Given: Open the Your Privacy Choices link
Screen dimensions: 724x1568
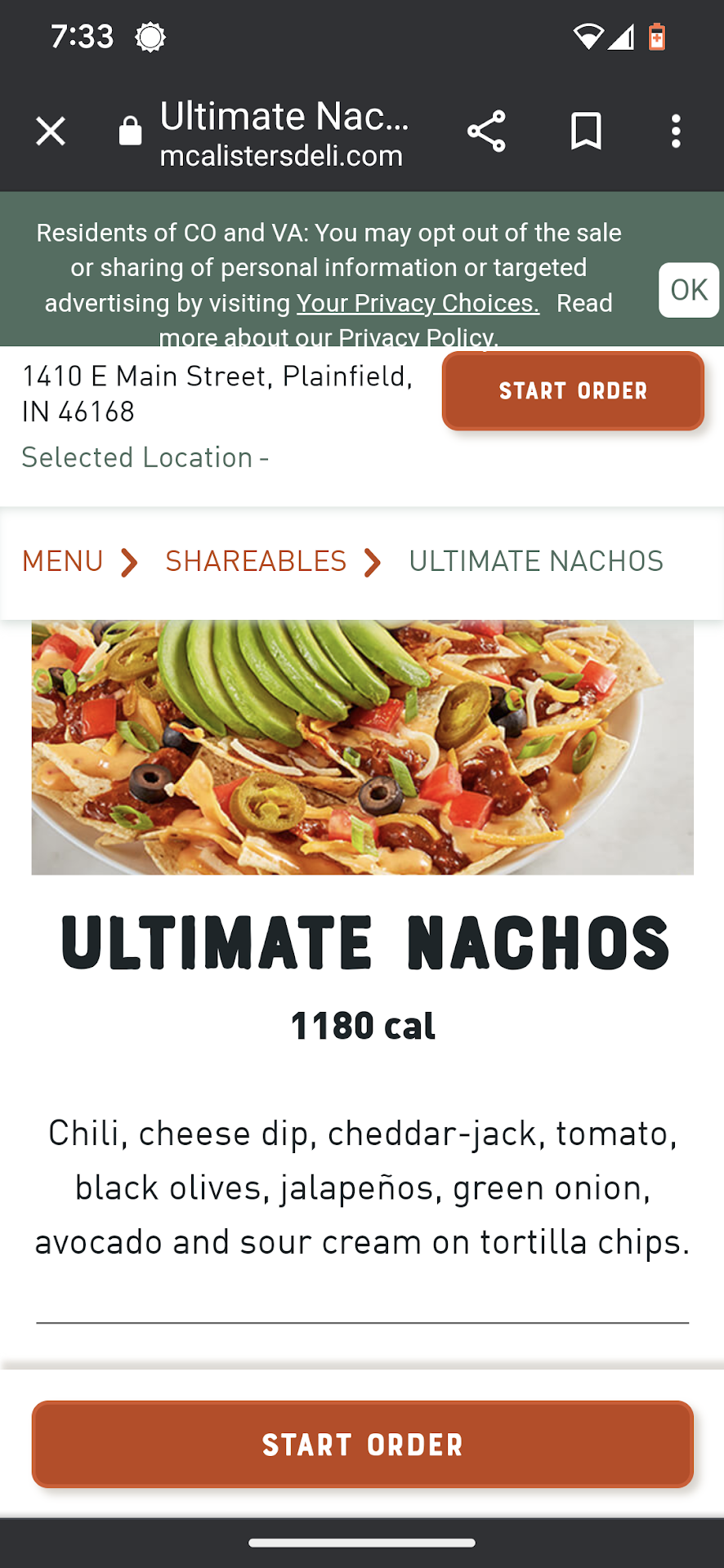Looking at the screenshot, I should tap(418, 303).
